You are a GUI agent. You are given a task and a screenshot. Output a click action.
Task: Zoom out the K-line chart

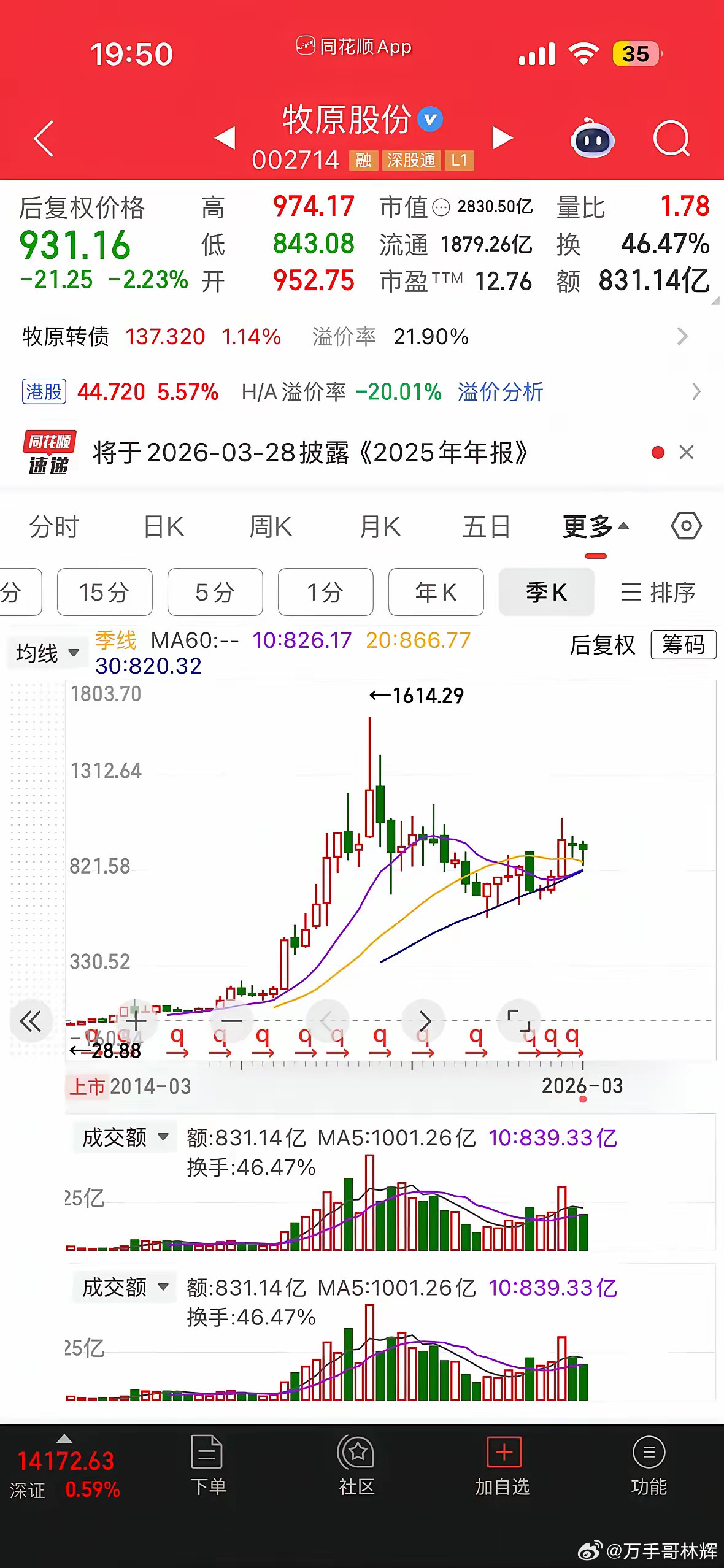pyautogui.click(x=232, y=1020)
